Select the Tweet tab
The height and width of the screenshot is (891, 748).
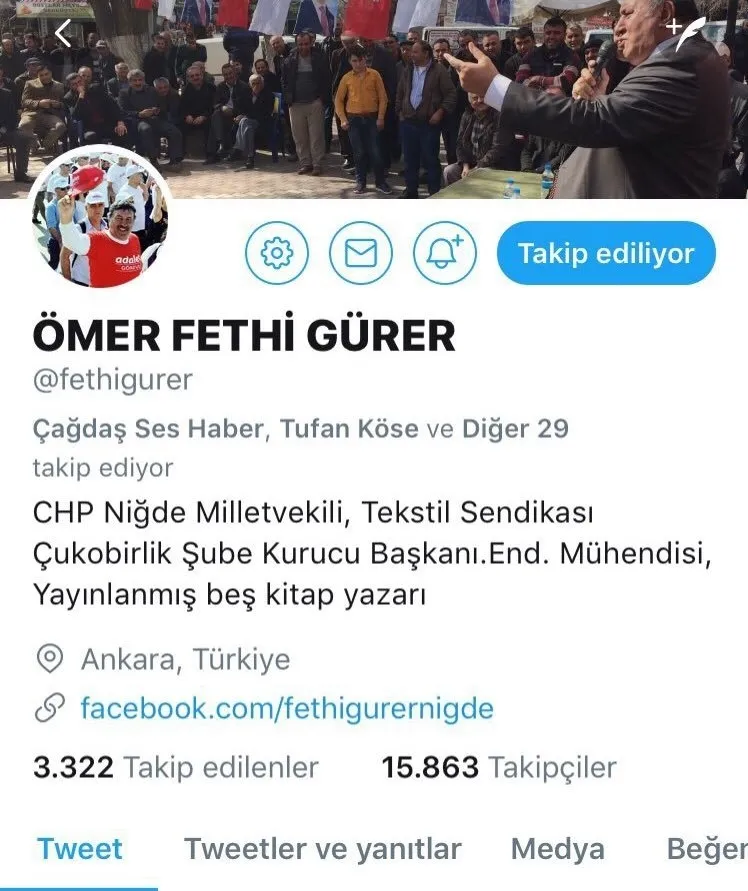click(x=80, y=850)
